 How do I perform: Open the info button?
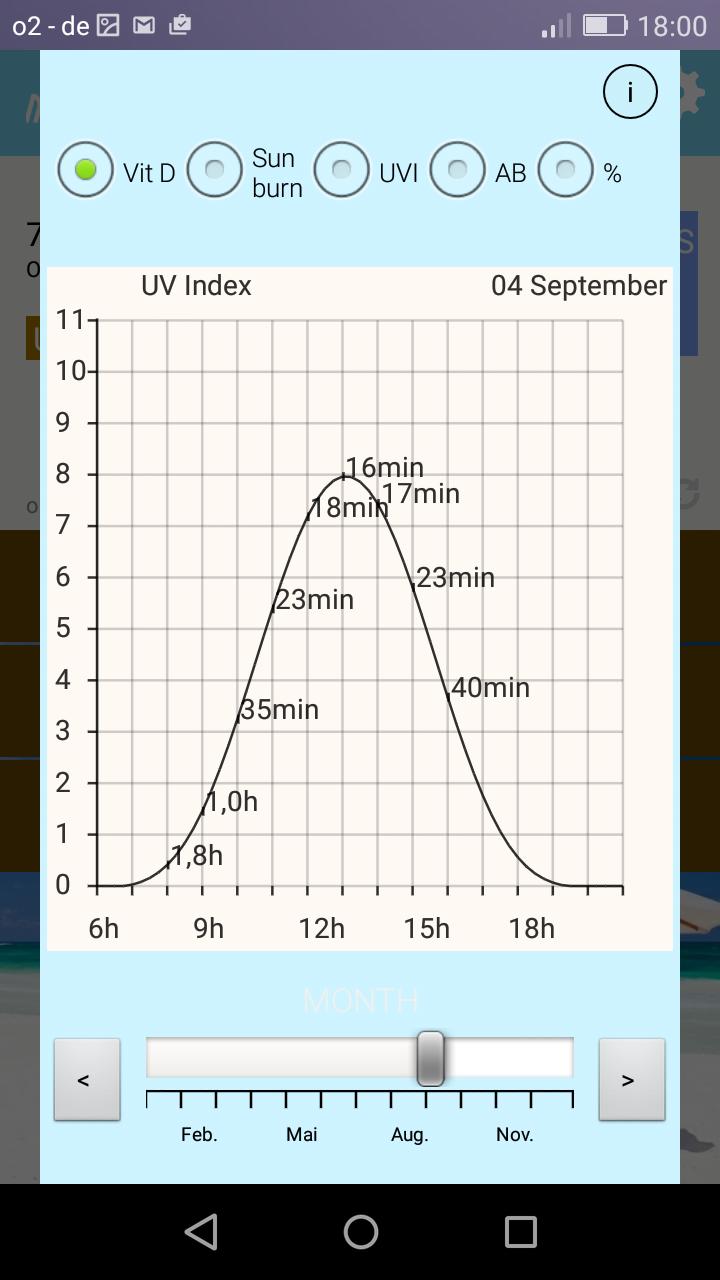[x=630, y=92]
